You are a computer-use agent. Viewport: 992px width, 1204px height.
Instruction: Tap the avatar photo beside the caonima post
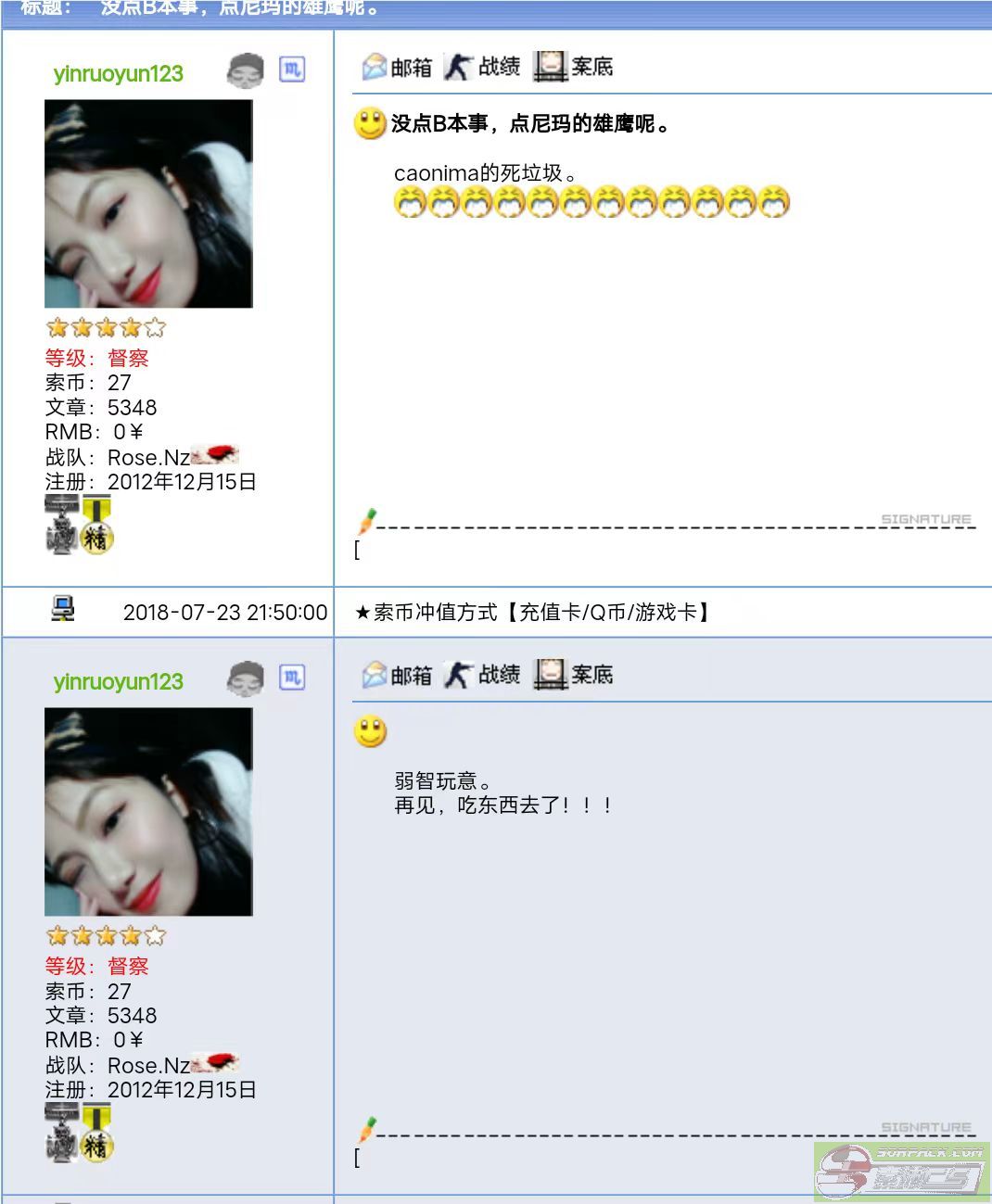pos(148,204)
